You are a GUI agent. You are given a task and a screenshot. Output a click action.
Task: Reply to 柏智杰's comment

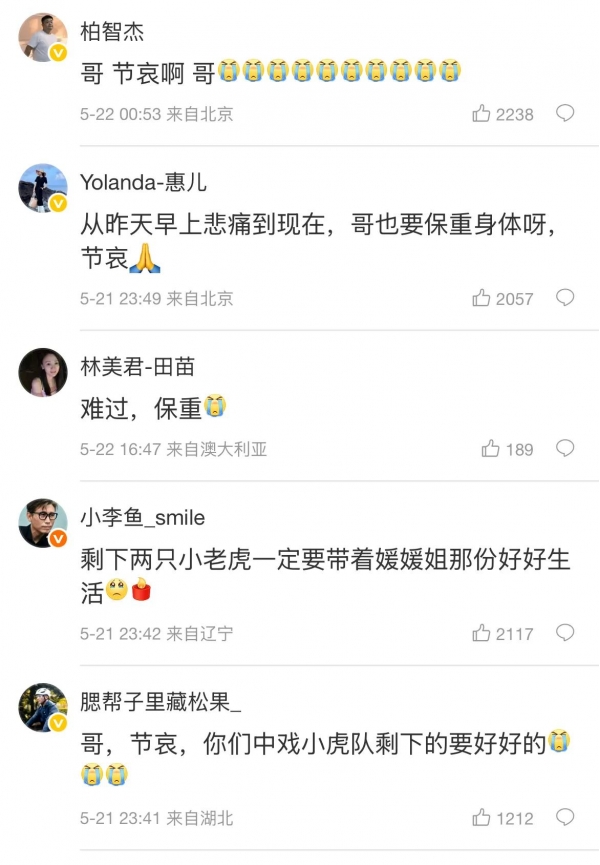(x=565, y=113)
